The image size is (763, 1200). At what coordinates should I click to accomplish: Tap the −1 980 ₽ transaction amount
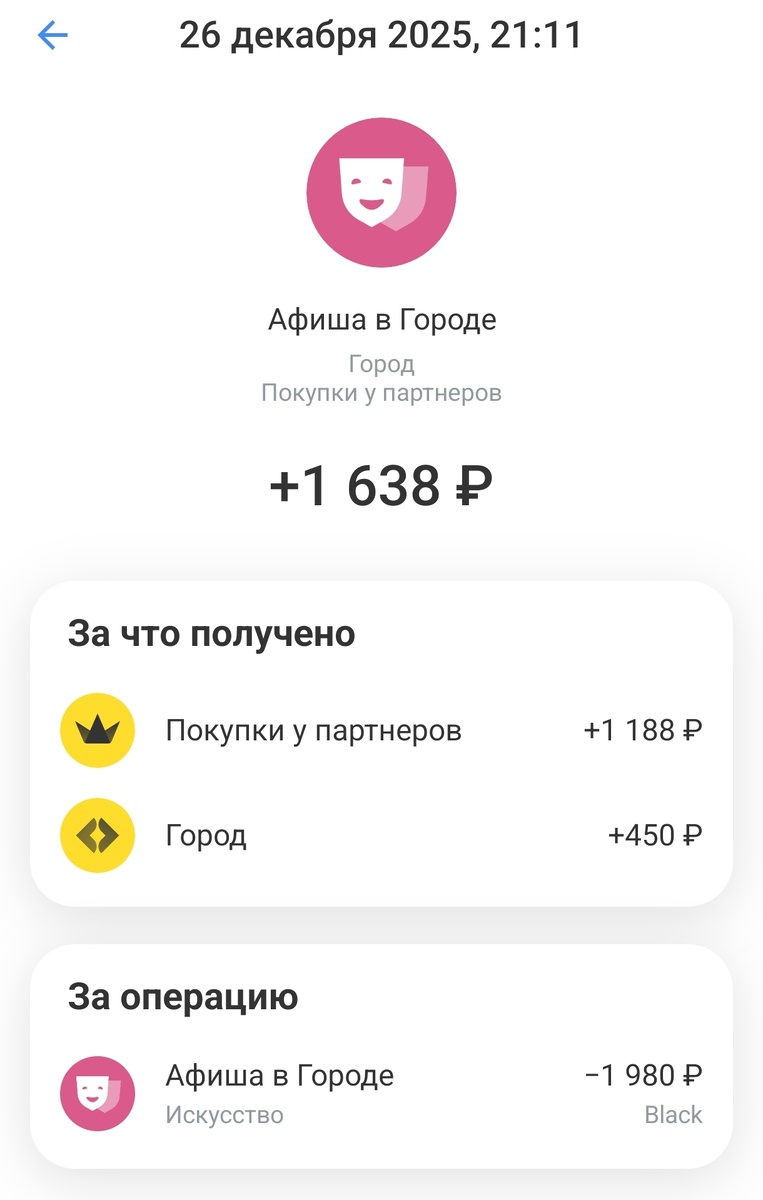640,1076
